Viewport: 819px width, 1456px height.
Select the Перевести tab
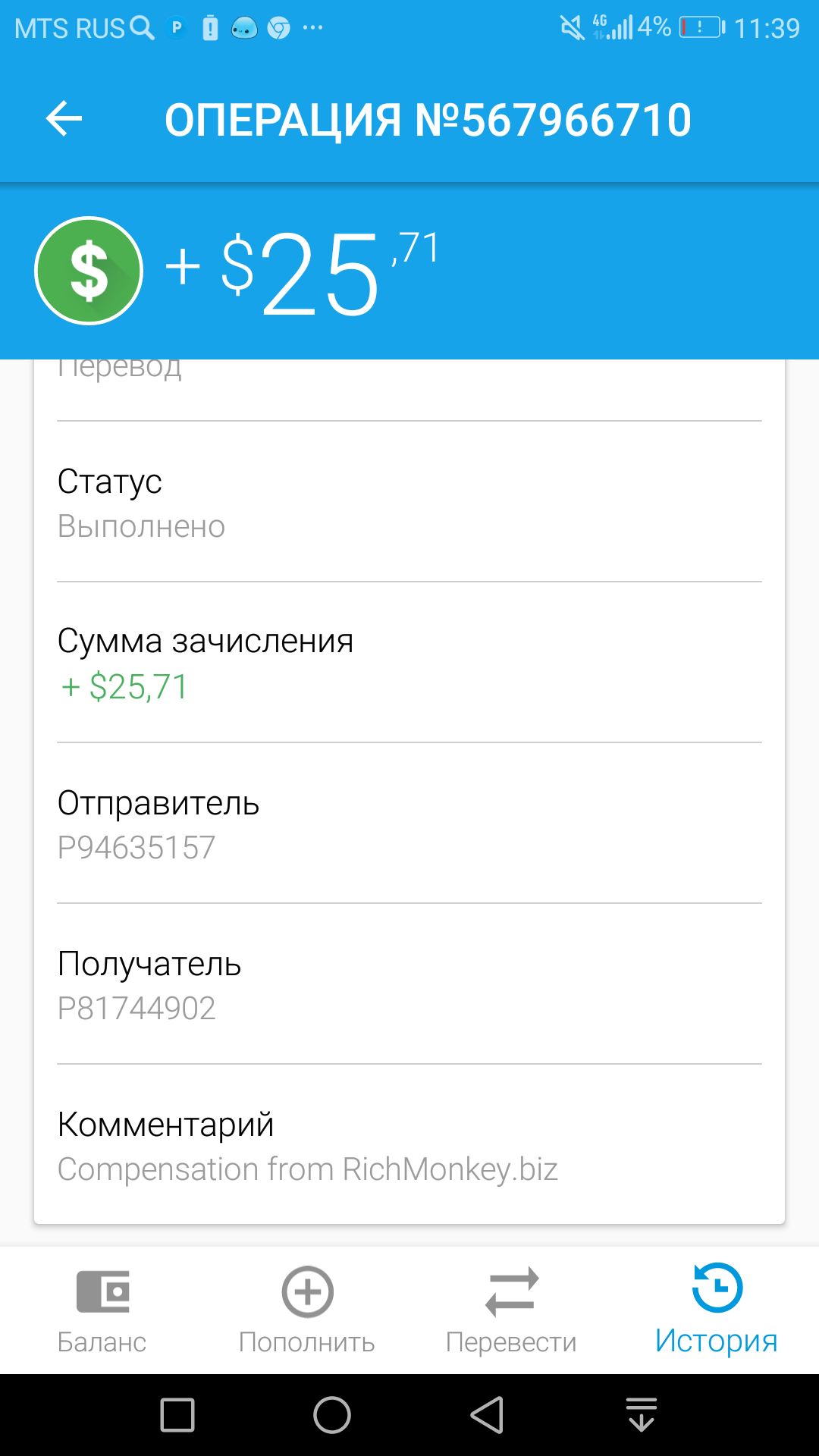[512, 1310]
